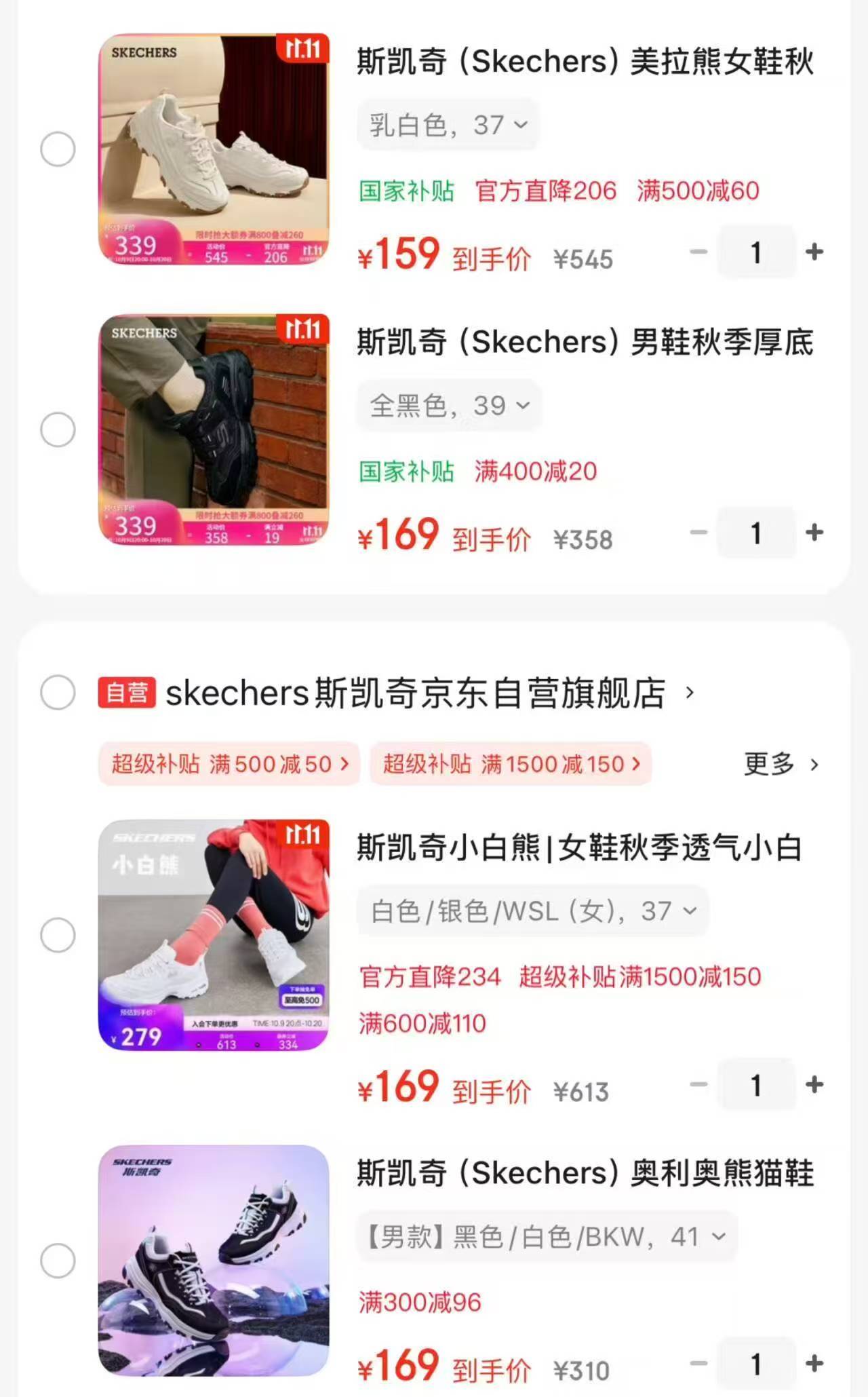Screen dimensions: 868x1397
Task: Select all items from skechers京东自营旗舰店
Action: [x=58, y=693]
